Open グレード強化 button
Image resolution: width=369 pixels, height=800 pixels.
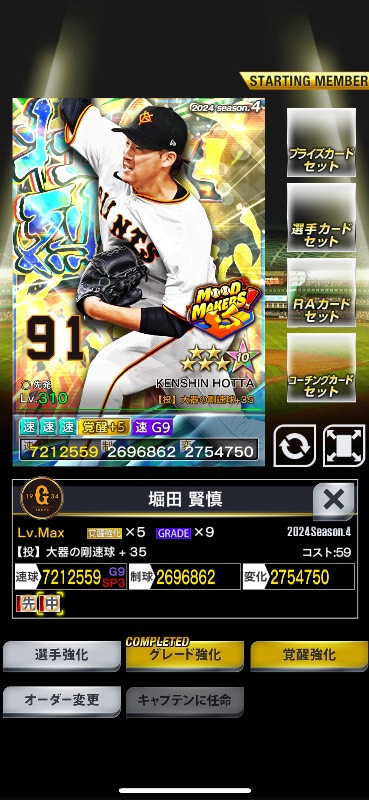coord(185,656)
